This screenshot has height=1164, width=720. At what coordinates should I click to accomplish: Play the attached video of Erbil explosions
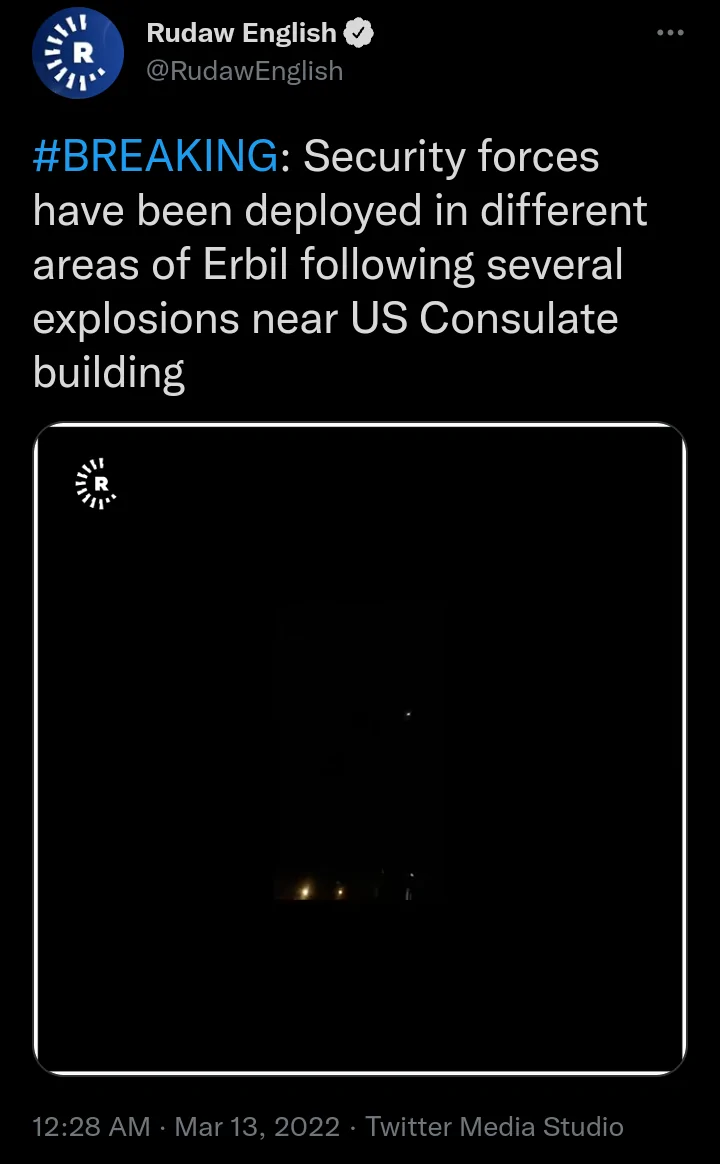360,748
